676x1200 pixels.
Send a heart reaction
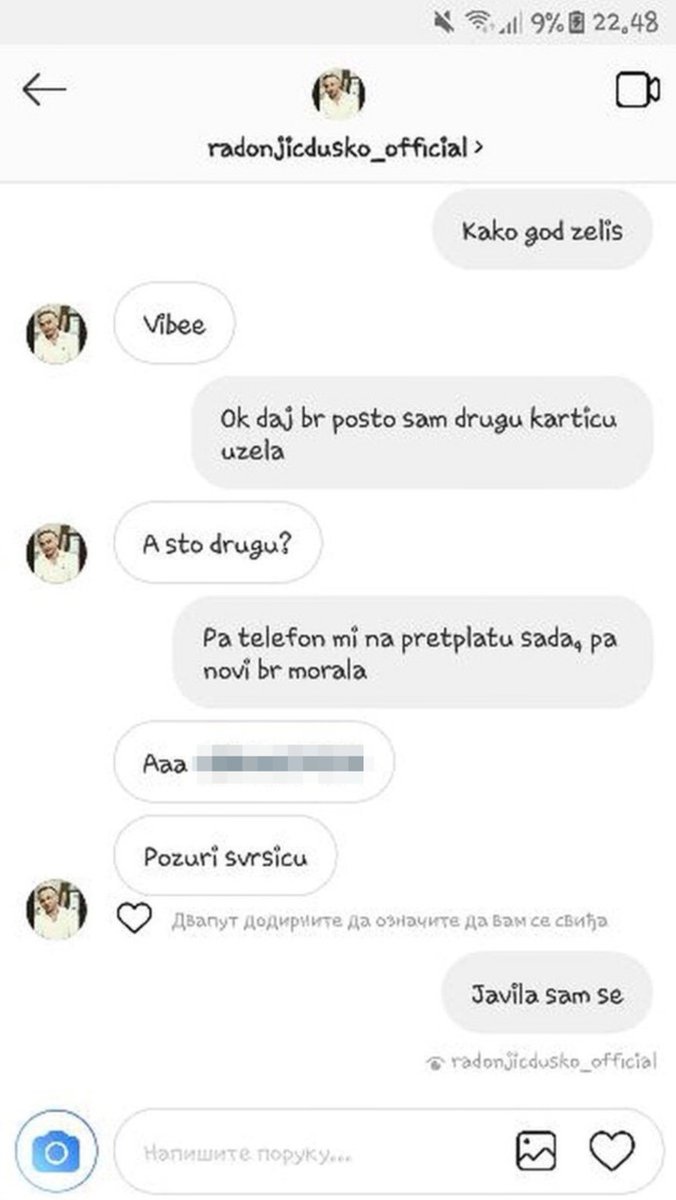pos(612,1152)
